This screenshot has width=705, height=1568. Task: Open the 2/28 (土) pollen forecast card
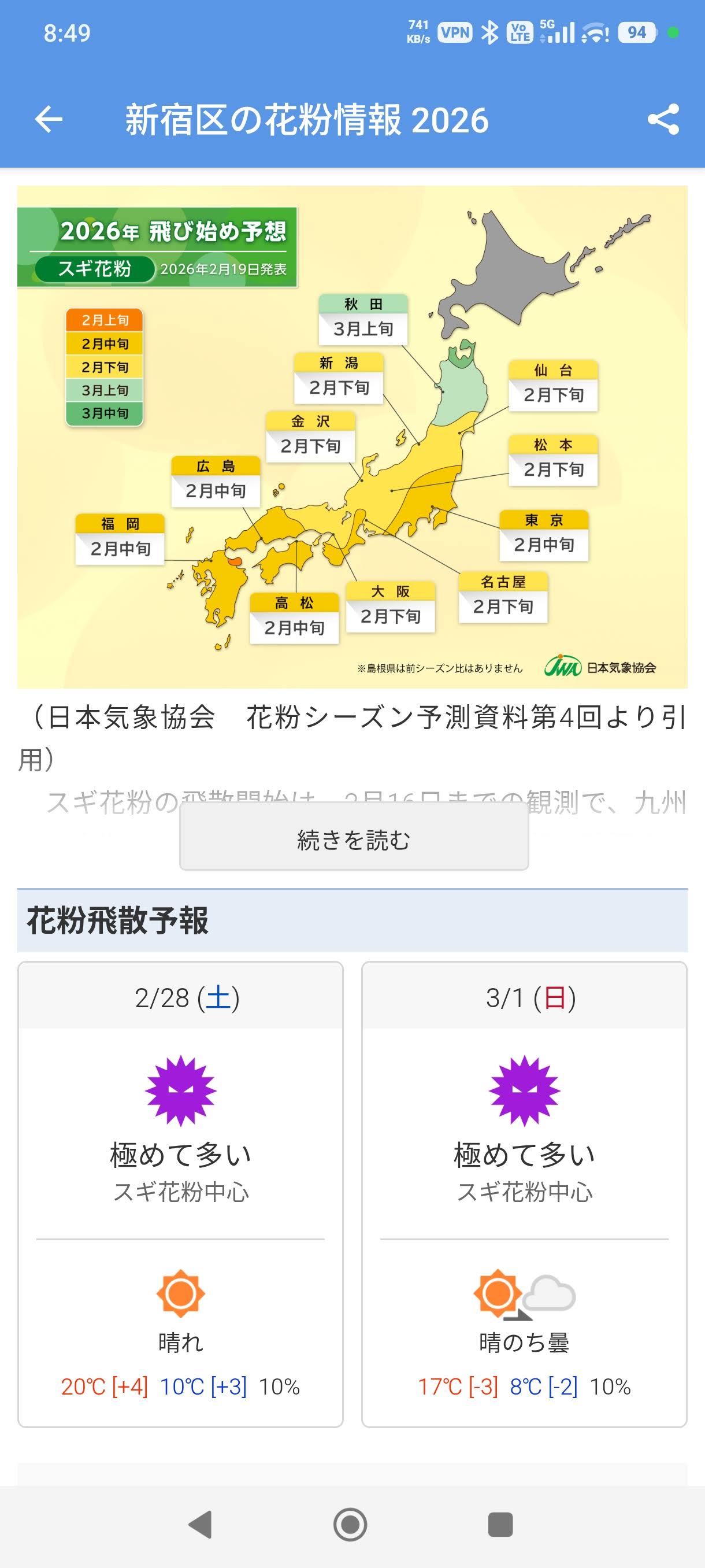(x=180, y=1193)
